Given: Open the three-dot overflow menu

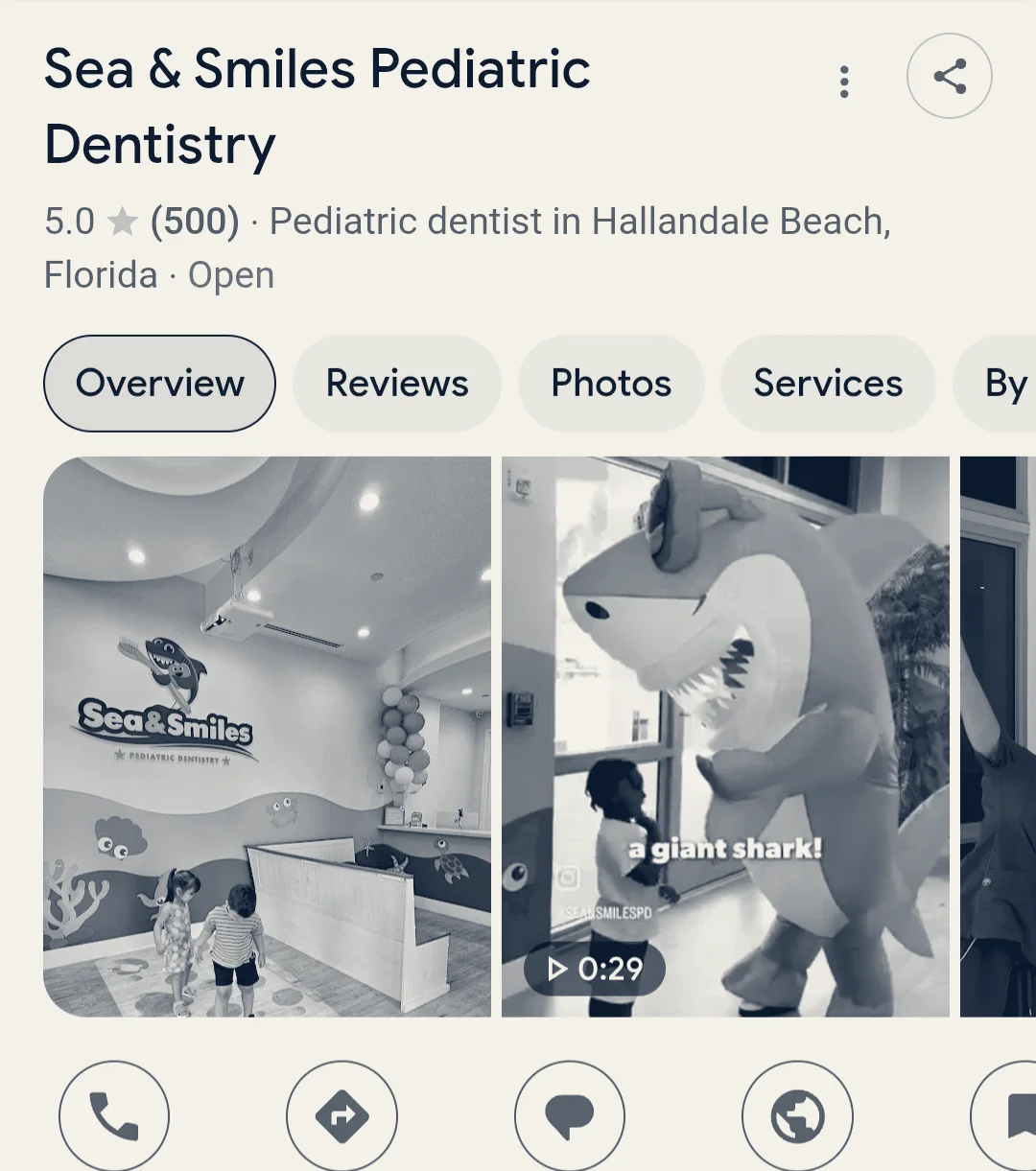Looking at the screenshot, I should (844, 82).
